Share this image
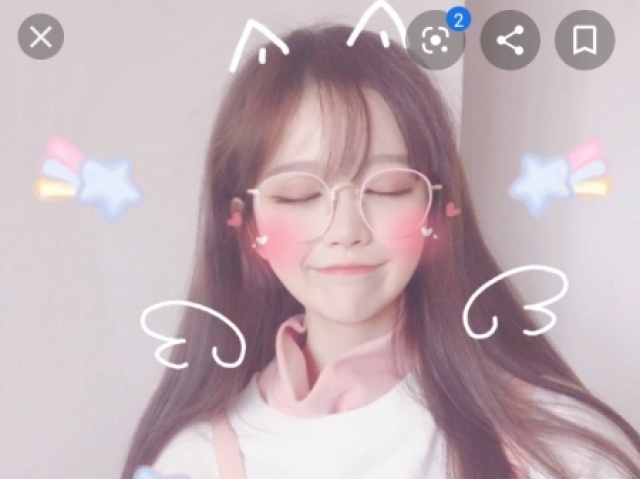The image size is (640, 479). click(x=510, y=40)
